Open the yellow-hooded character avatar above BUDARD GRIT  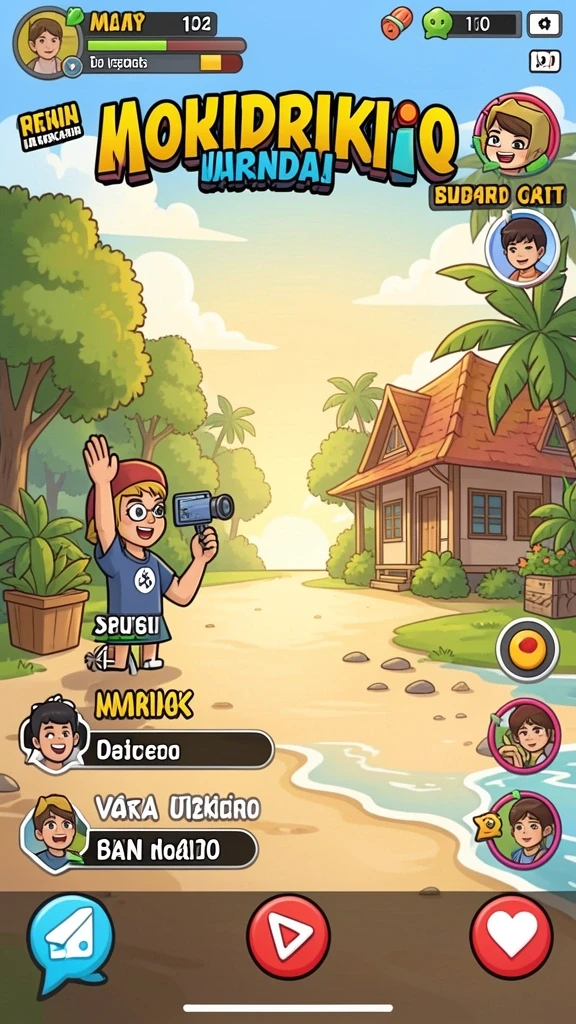point(517,134)
